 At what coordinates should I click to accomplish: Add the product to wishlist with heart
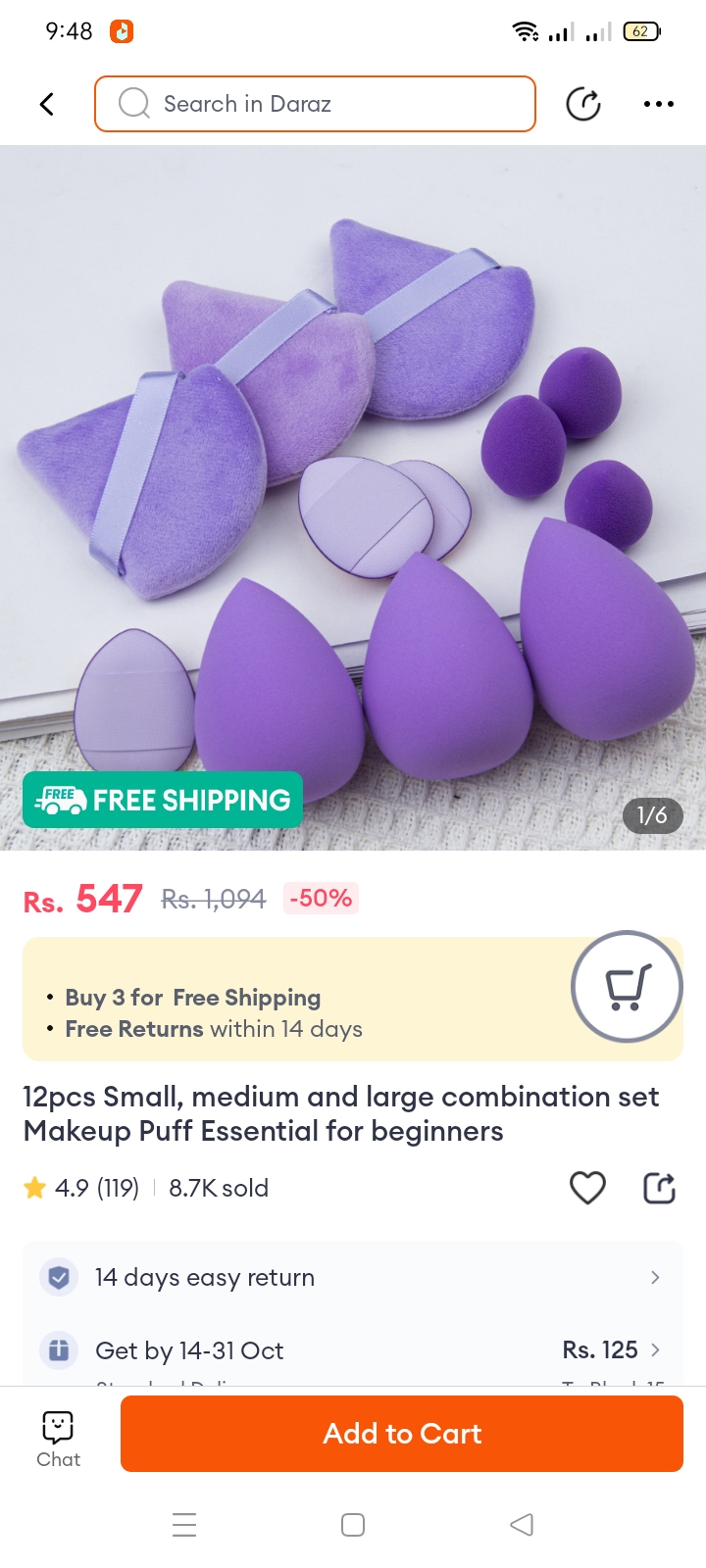pyautogui.click(x=587, y=1188)
